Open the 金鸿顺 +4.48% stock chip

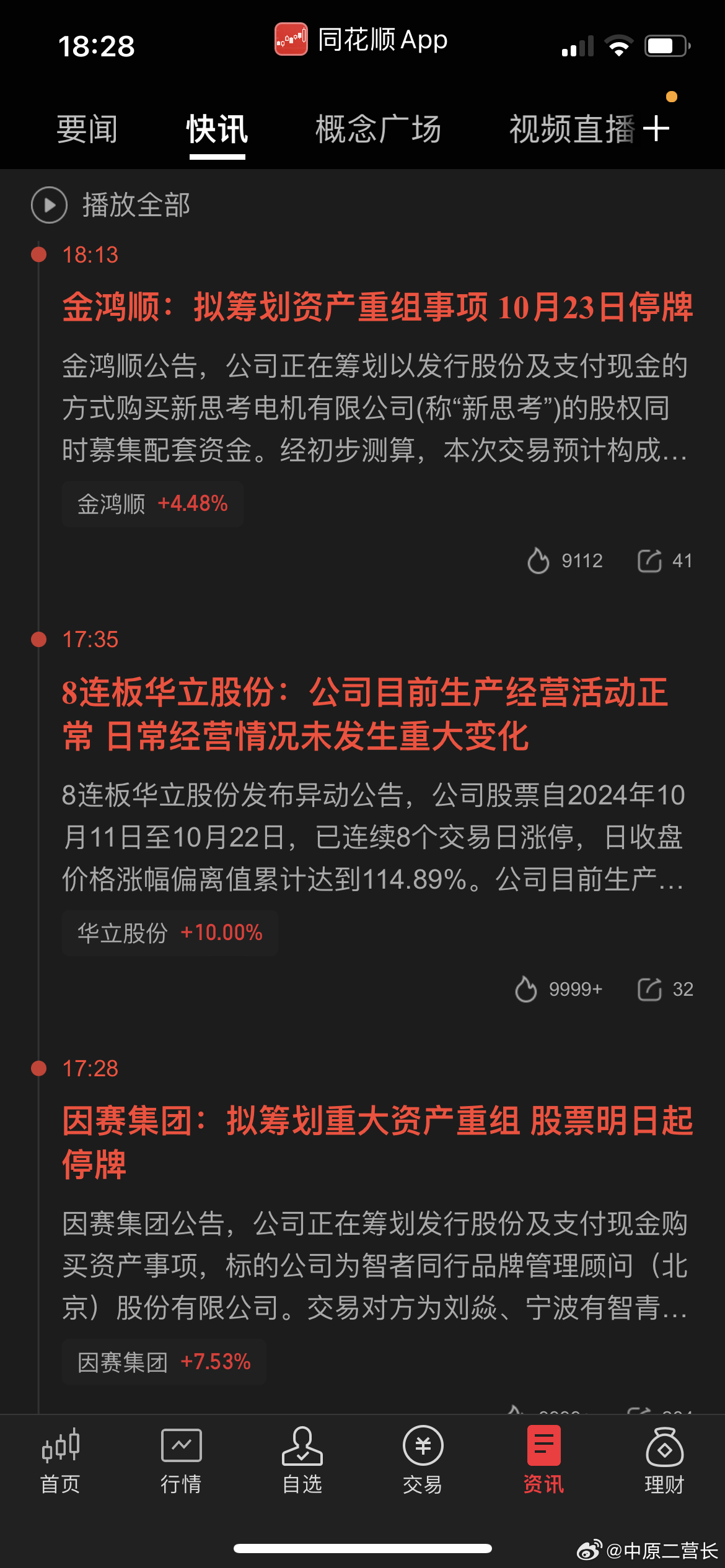152,504
